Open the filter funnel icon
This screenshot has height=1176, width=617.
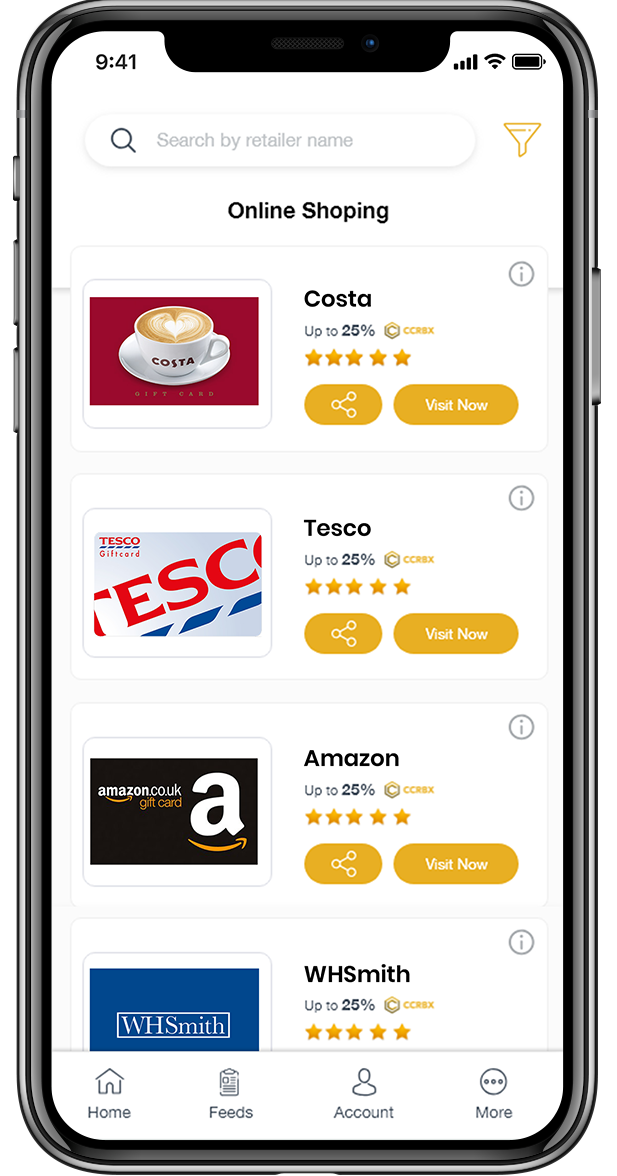pos(521,139)
